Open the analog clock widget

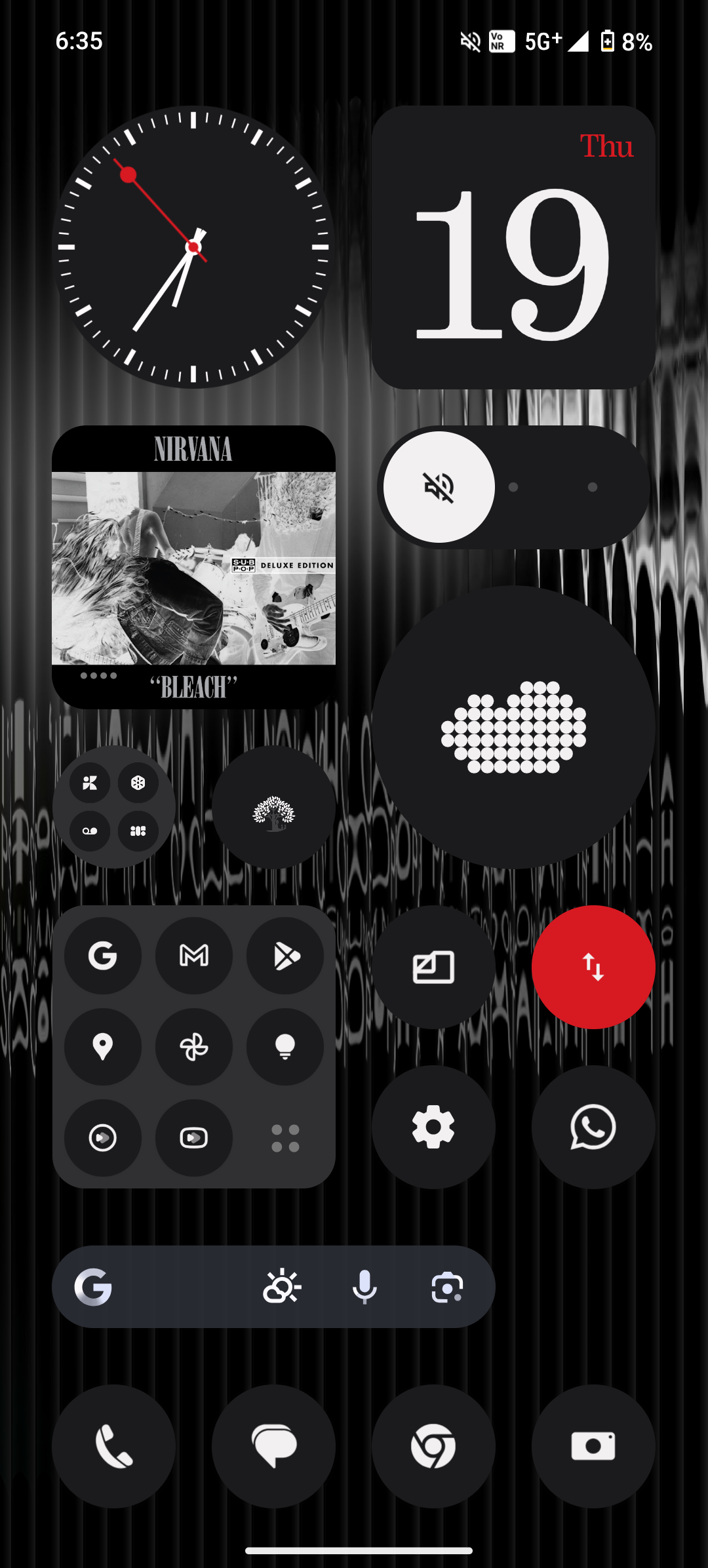[x=193, y=247]
